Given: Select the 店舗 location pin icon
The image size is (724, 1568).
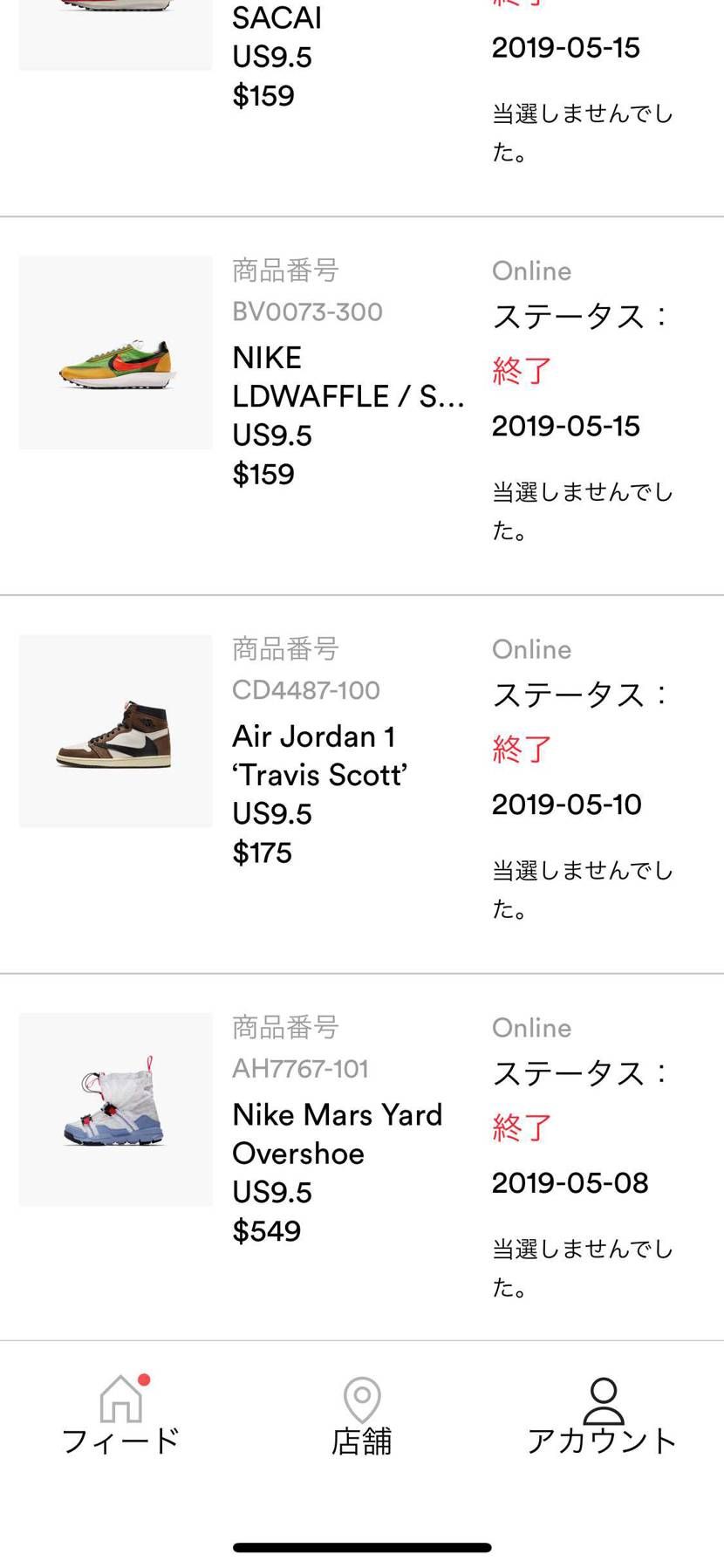Looking at the screenshot, I should [361, 1399].
